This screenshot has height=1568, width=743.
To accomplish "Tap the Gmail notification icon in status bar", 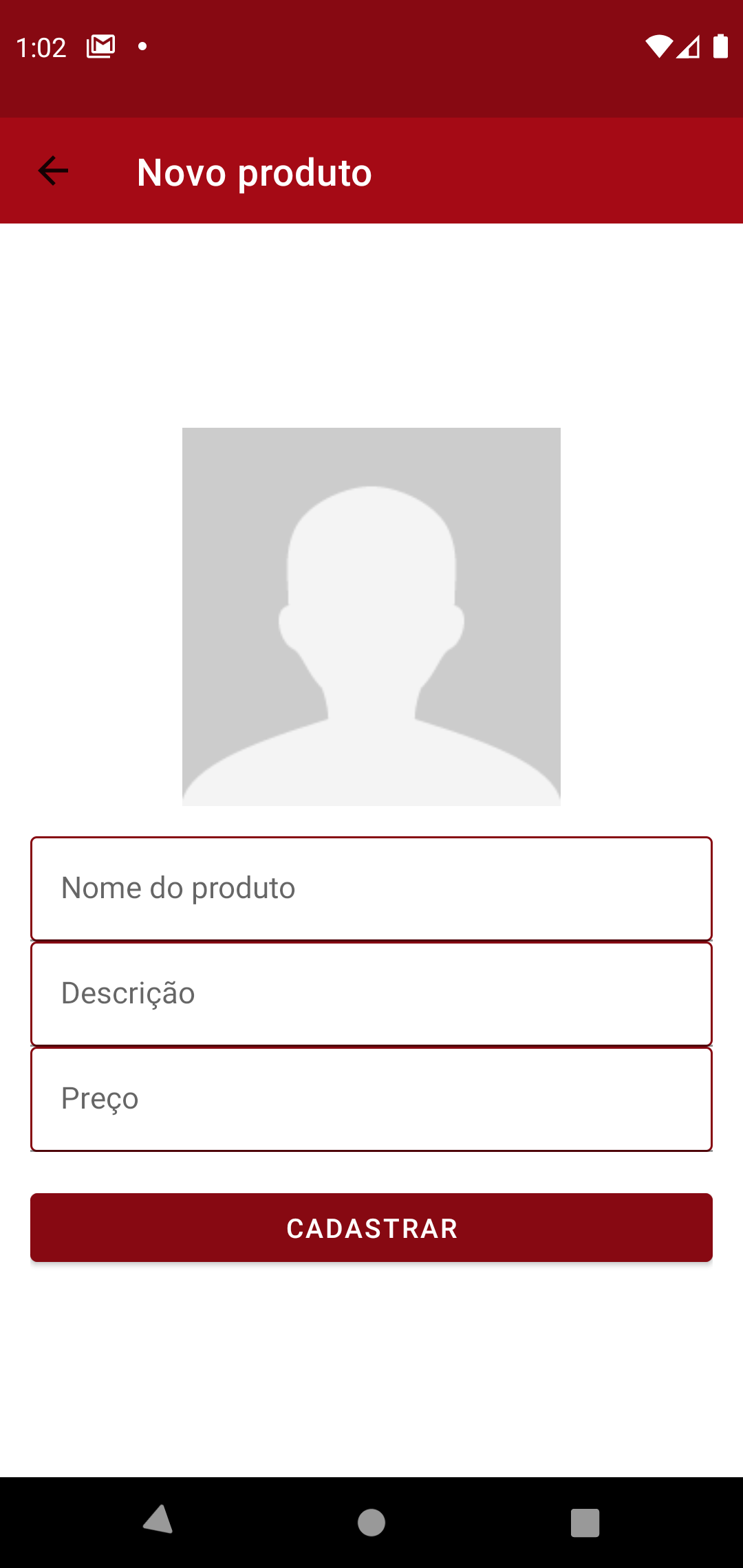I will pyautogui.click(x=99, y=45).
